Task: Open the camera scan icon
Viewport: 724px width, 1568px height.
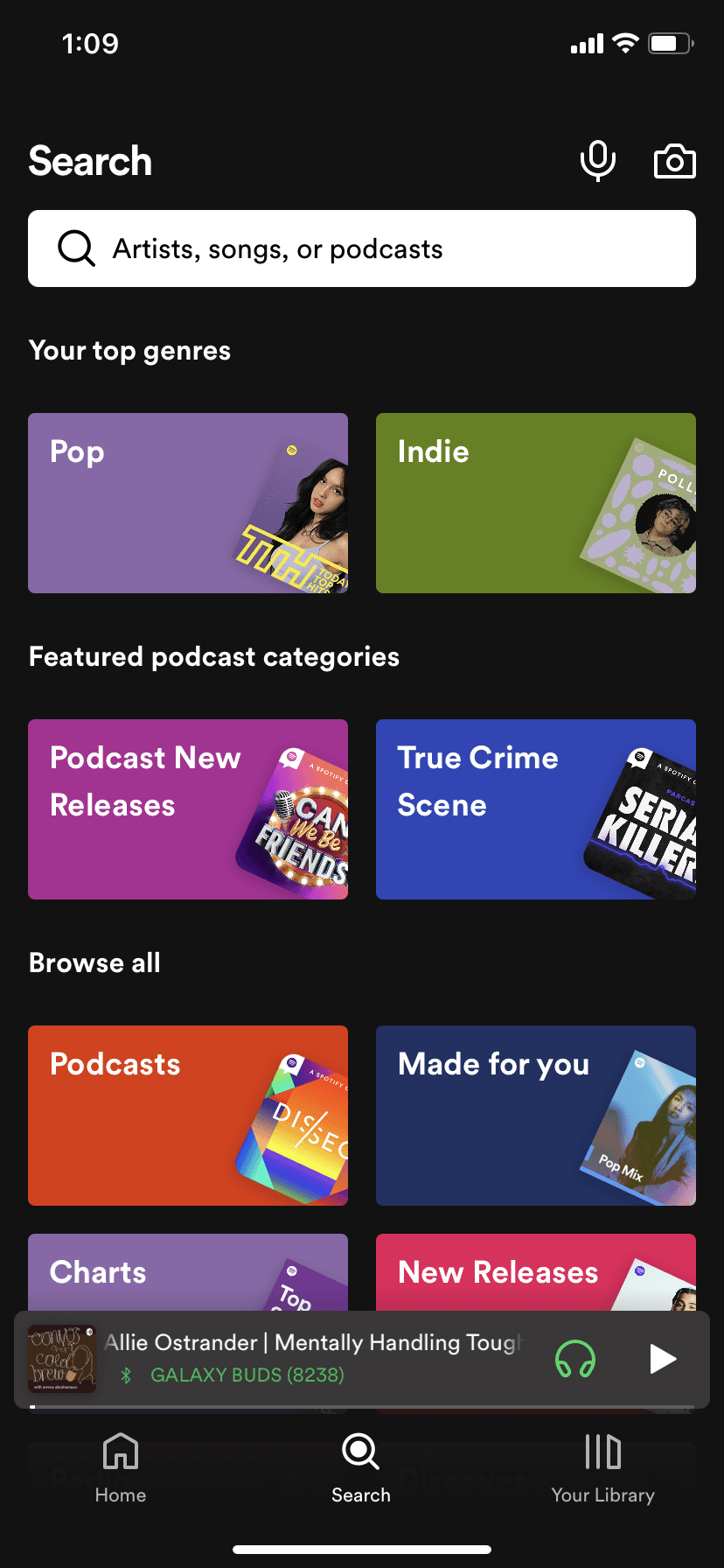Action: [x=674, y=161]
